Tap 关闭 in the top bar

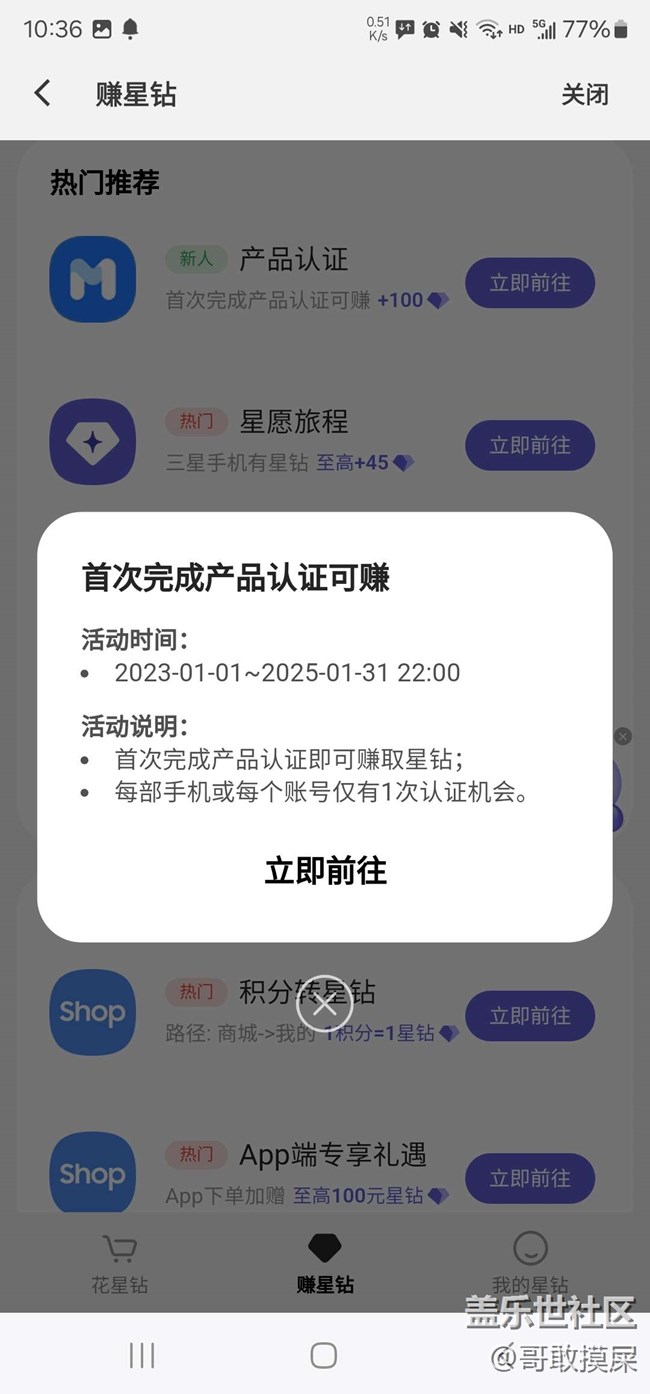(x=584, y=95)
